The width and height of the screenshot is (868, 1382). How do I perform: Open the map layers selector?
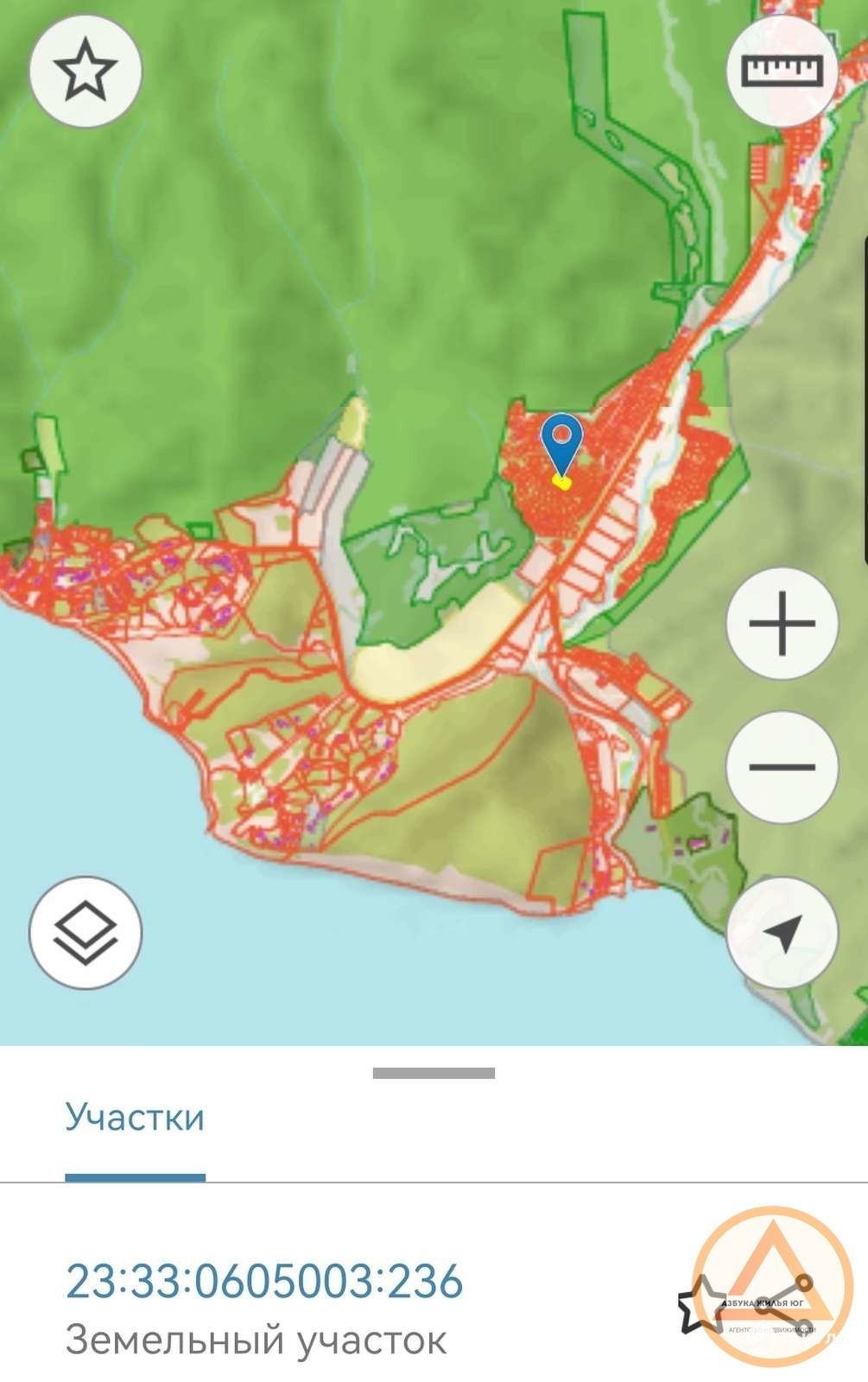[85, 933]
